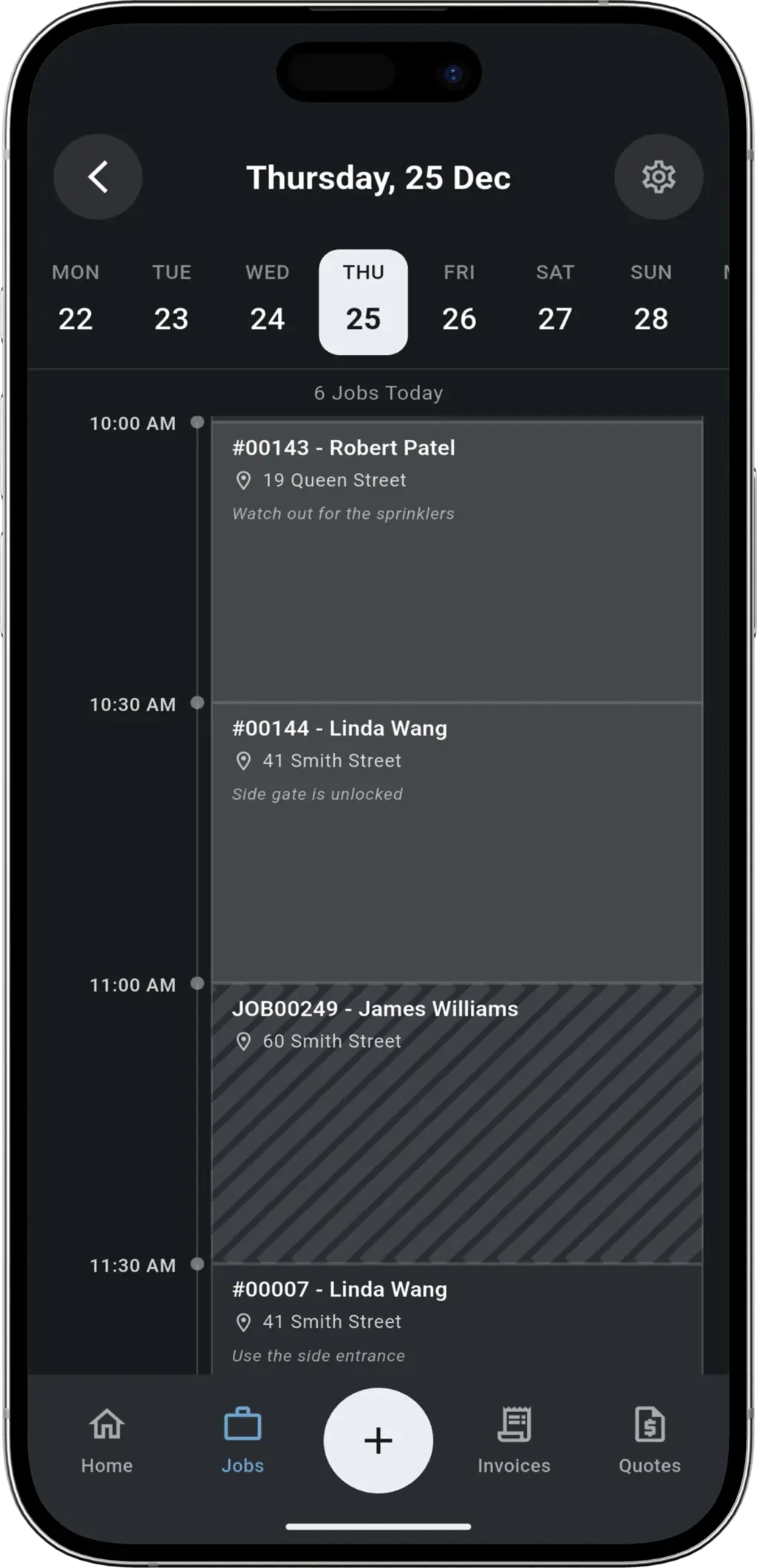This screenshot has width=757, height=1568.
Task: Switch to the Jobs tab
Action: [x=242, y=1438]
